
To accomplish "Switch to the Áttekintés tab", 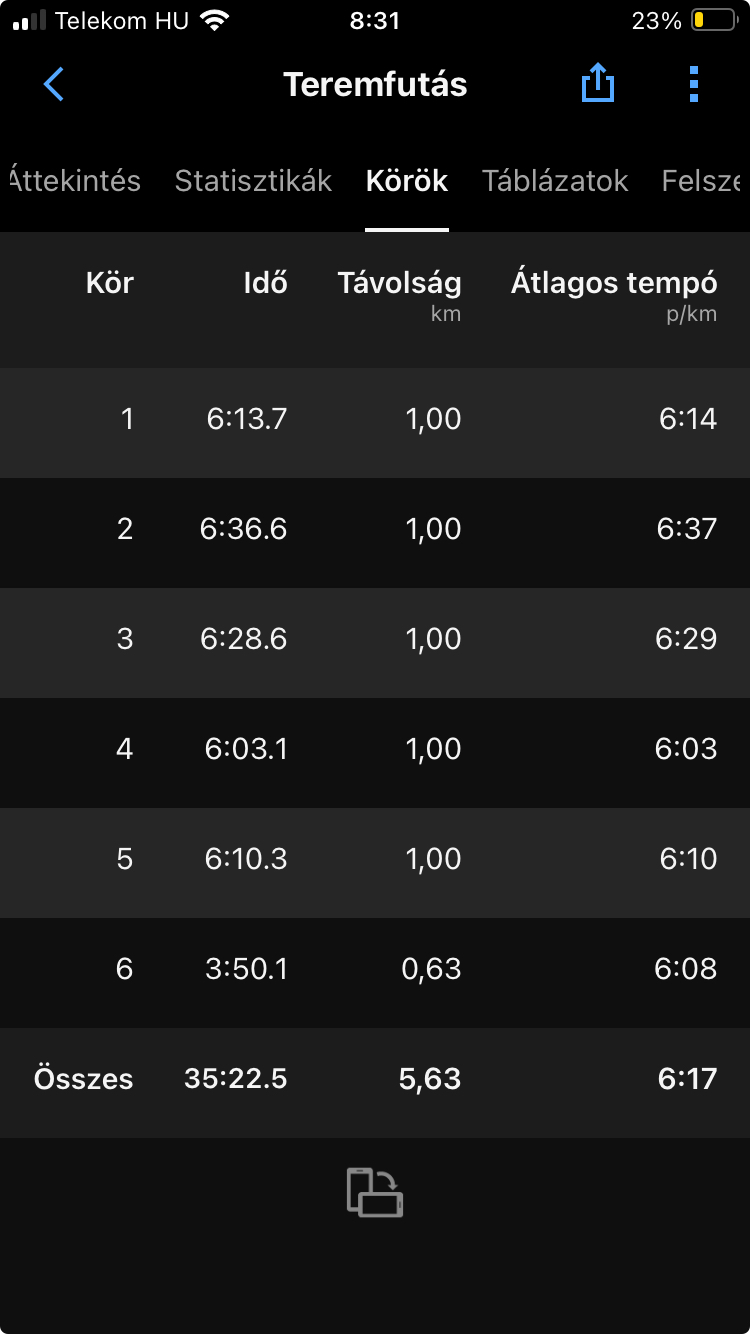I will (x=75, y=181).
